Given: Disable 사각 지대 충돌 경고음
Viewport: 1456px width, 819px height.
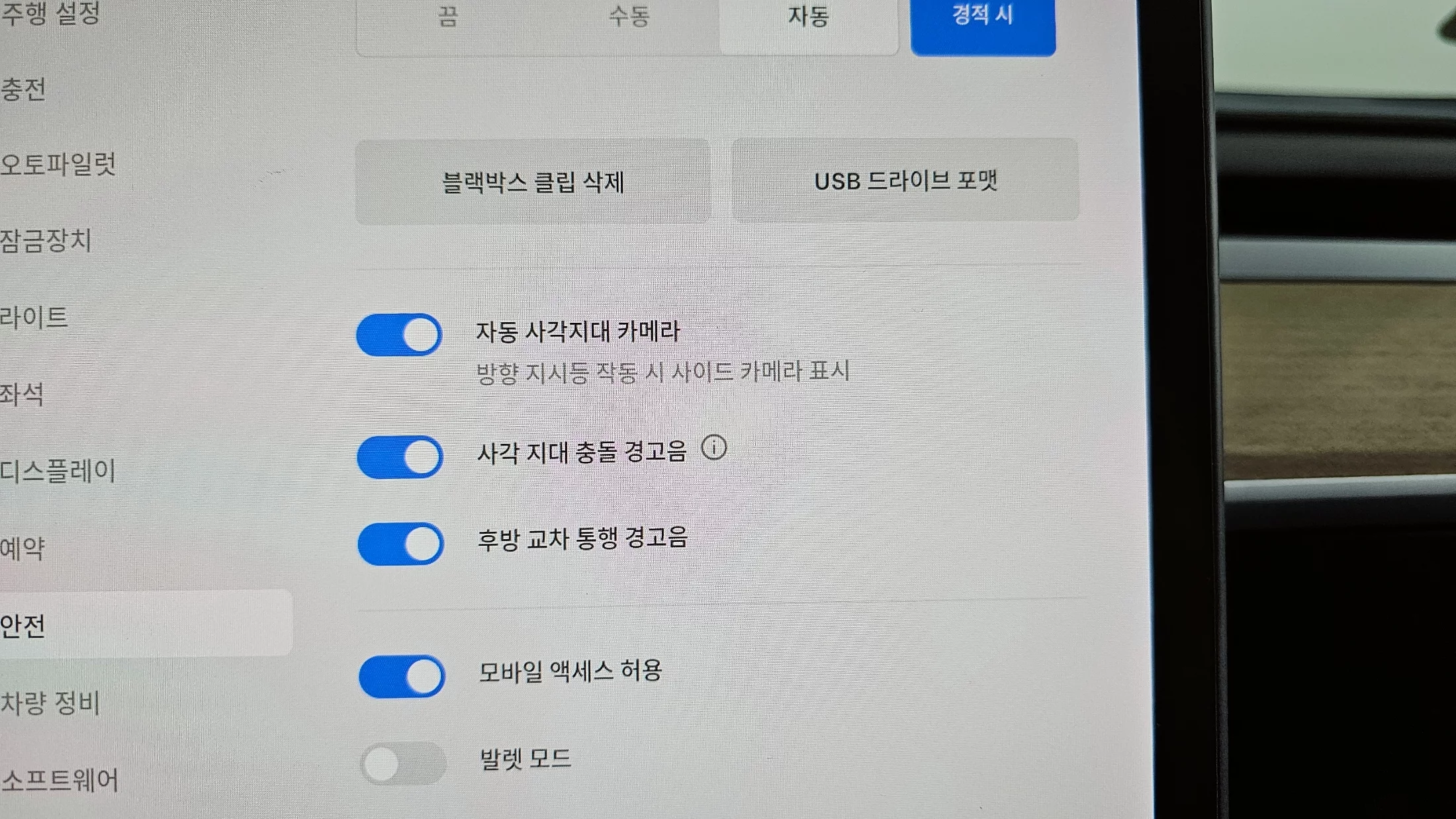Looking at the screenshot, I should (x=400, y=456).
